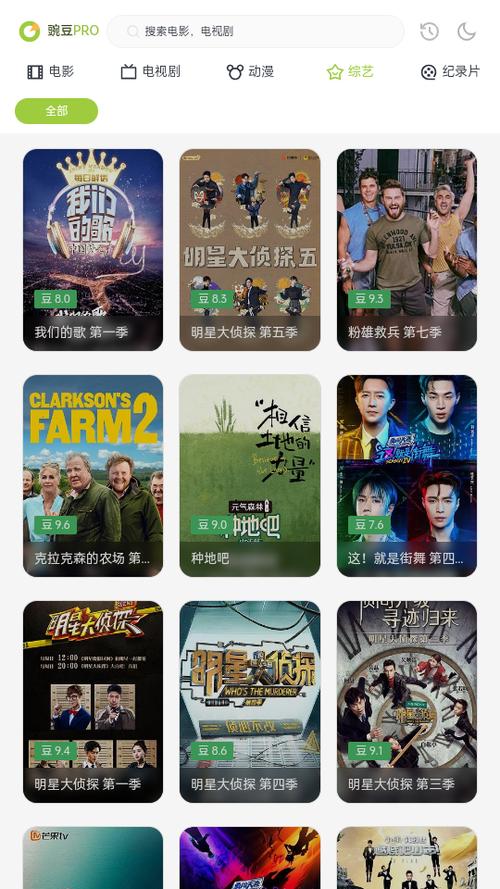Switch to the 纪录片 tab

click(x=450, y=71)
